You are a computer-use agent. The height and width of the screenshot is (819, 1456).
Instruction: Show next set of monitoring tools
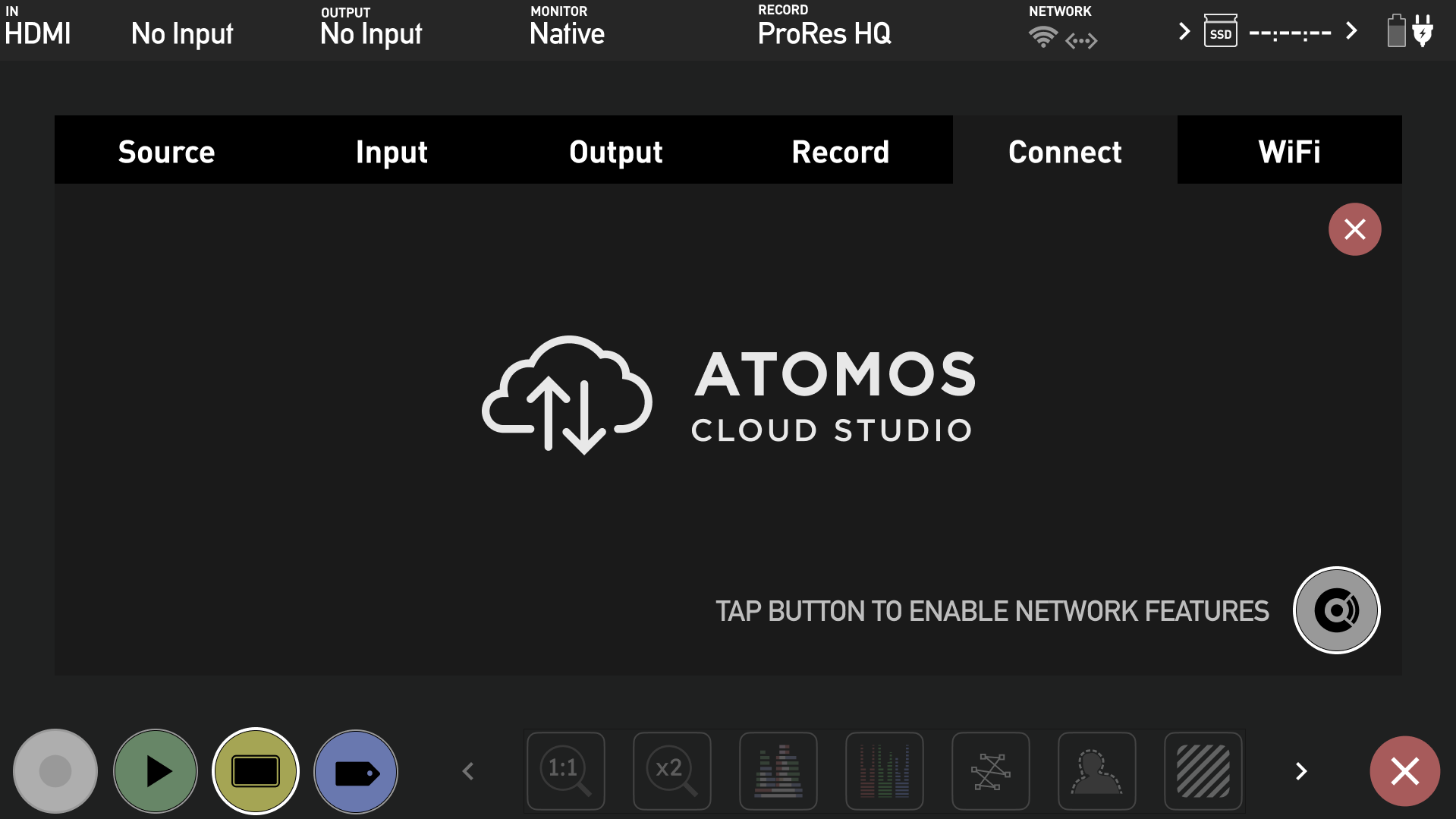pos(1300,771)
